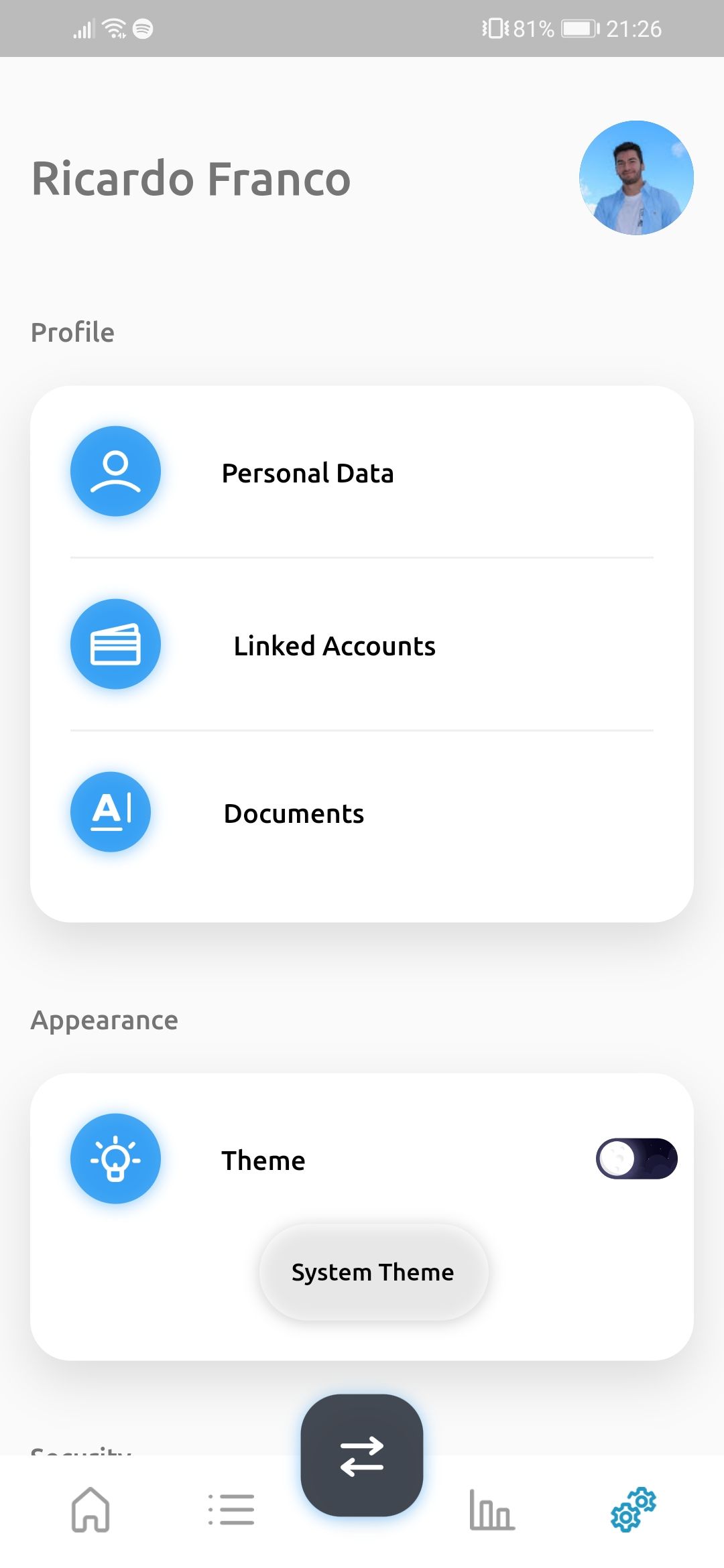Viewport: 724px width, 1568px height.
Task: Tap the center transfer arrows button
Action: click(362, 1455)
